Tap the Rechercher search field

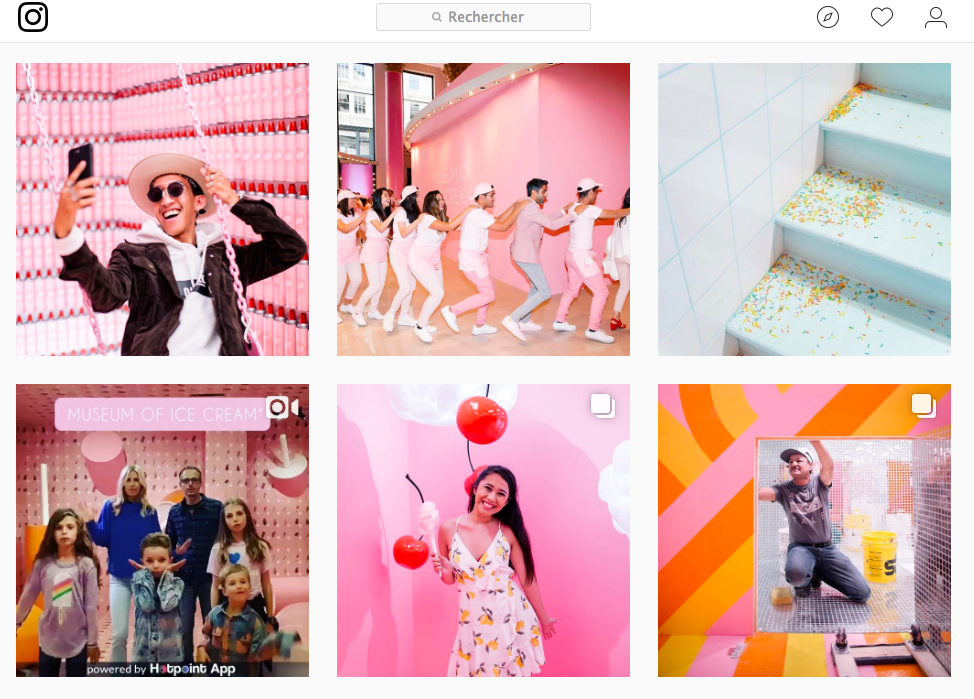click(483, 17)
